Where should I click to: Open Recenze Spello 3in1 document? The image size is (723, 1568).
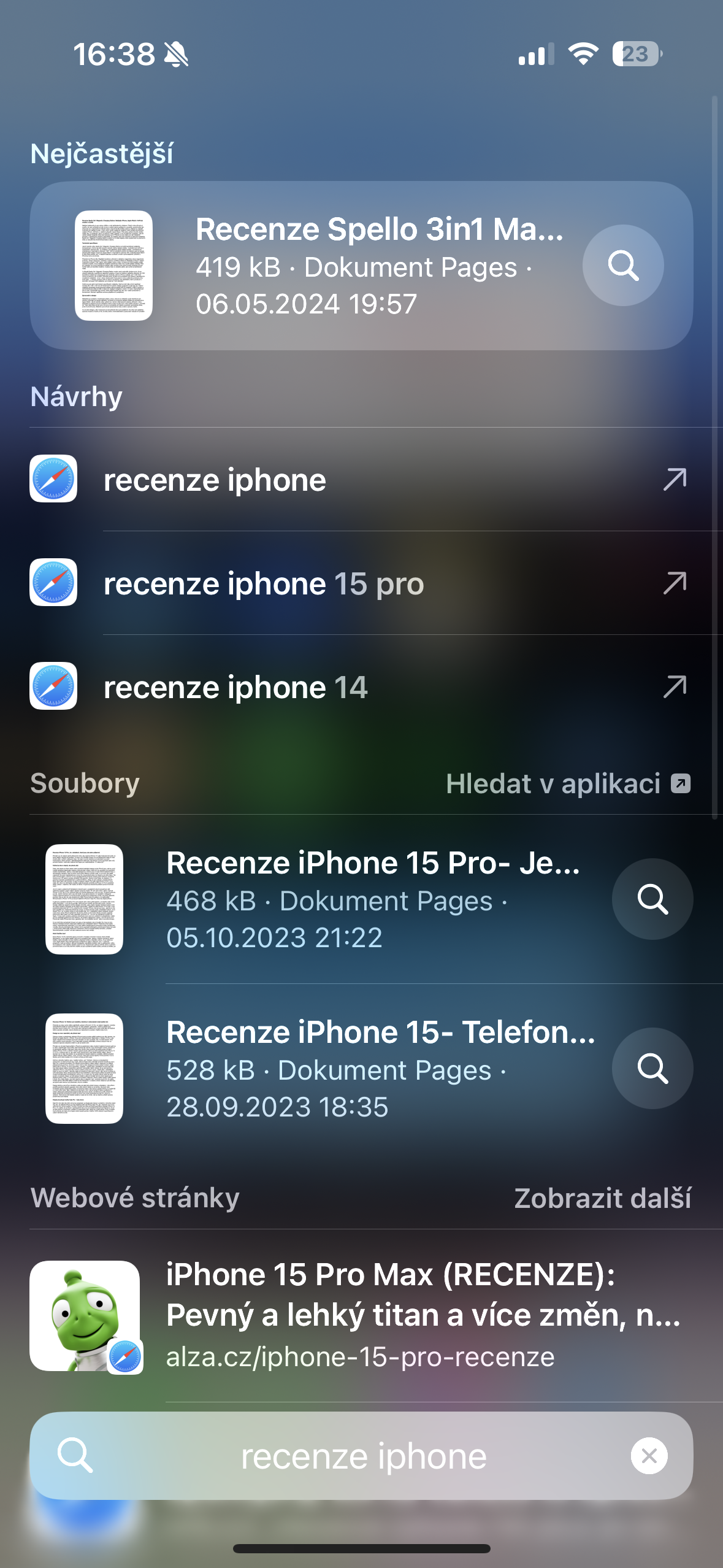pyautogui.click(x=343, y=266)
